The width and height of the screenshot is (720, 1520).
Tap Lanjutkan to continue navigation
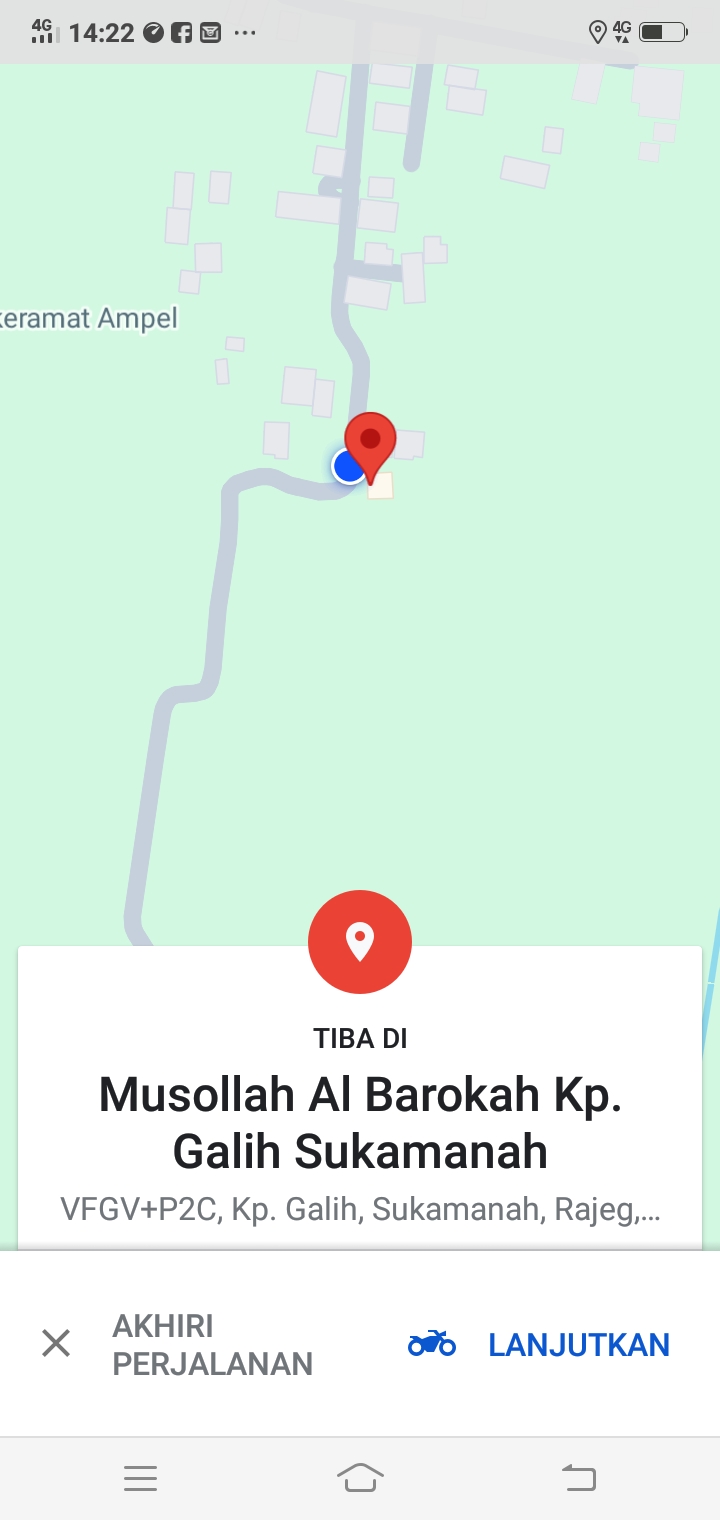click(x=540, y=1344)
